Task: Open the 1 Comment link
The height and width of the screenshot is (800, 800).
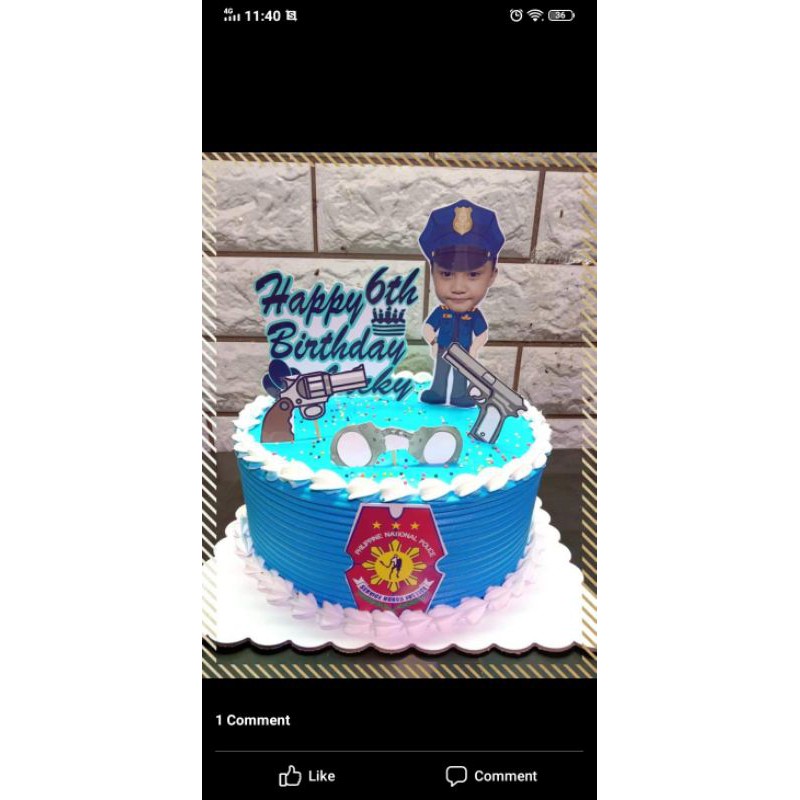Action: pos(253,720)
